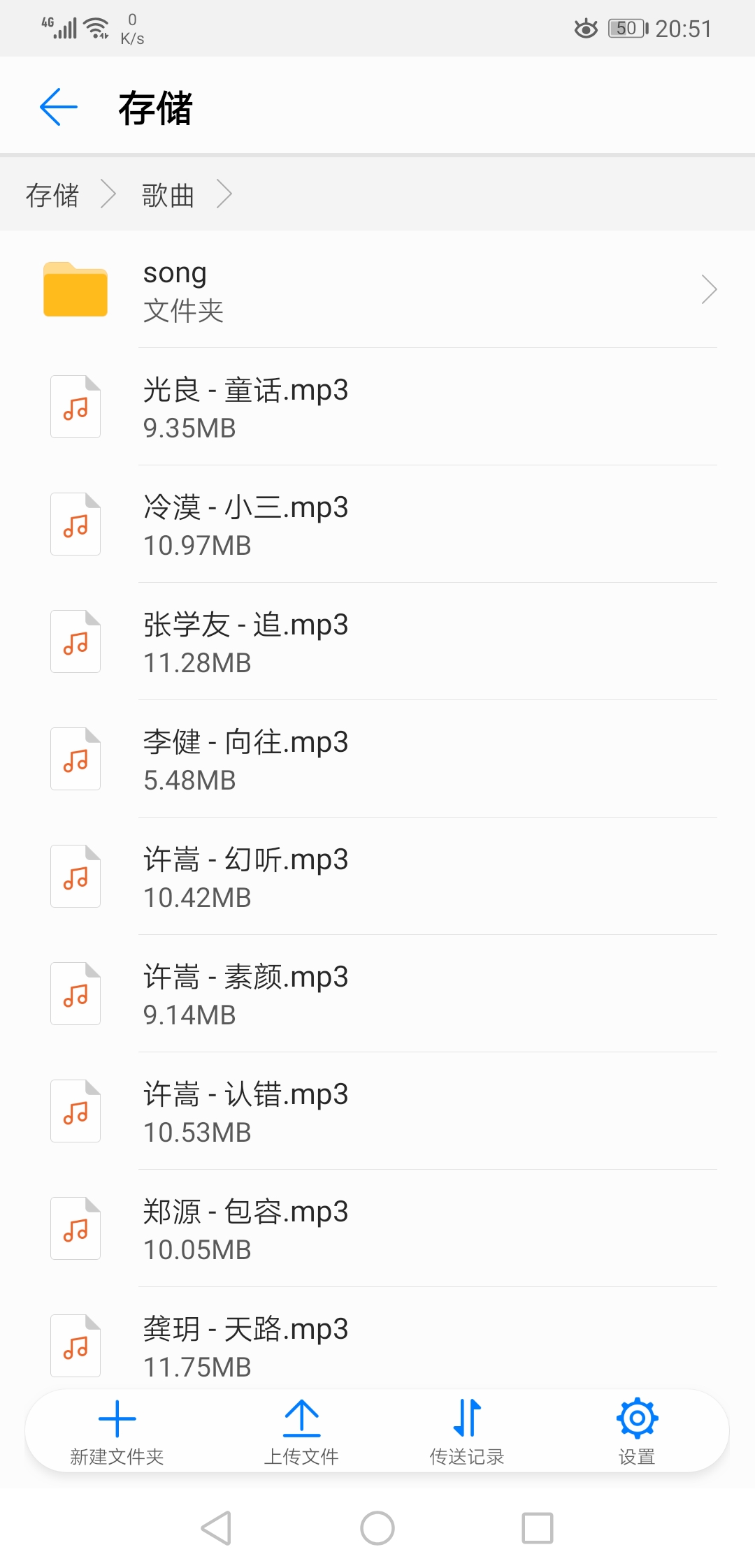The width and height of the screenshot is (755, 1568).
Task: Expand the song folder via right chevron
Action: [709, 289]
